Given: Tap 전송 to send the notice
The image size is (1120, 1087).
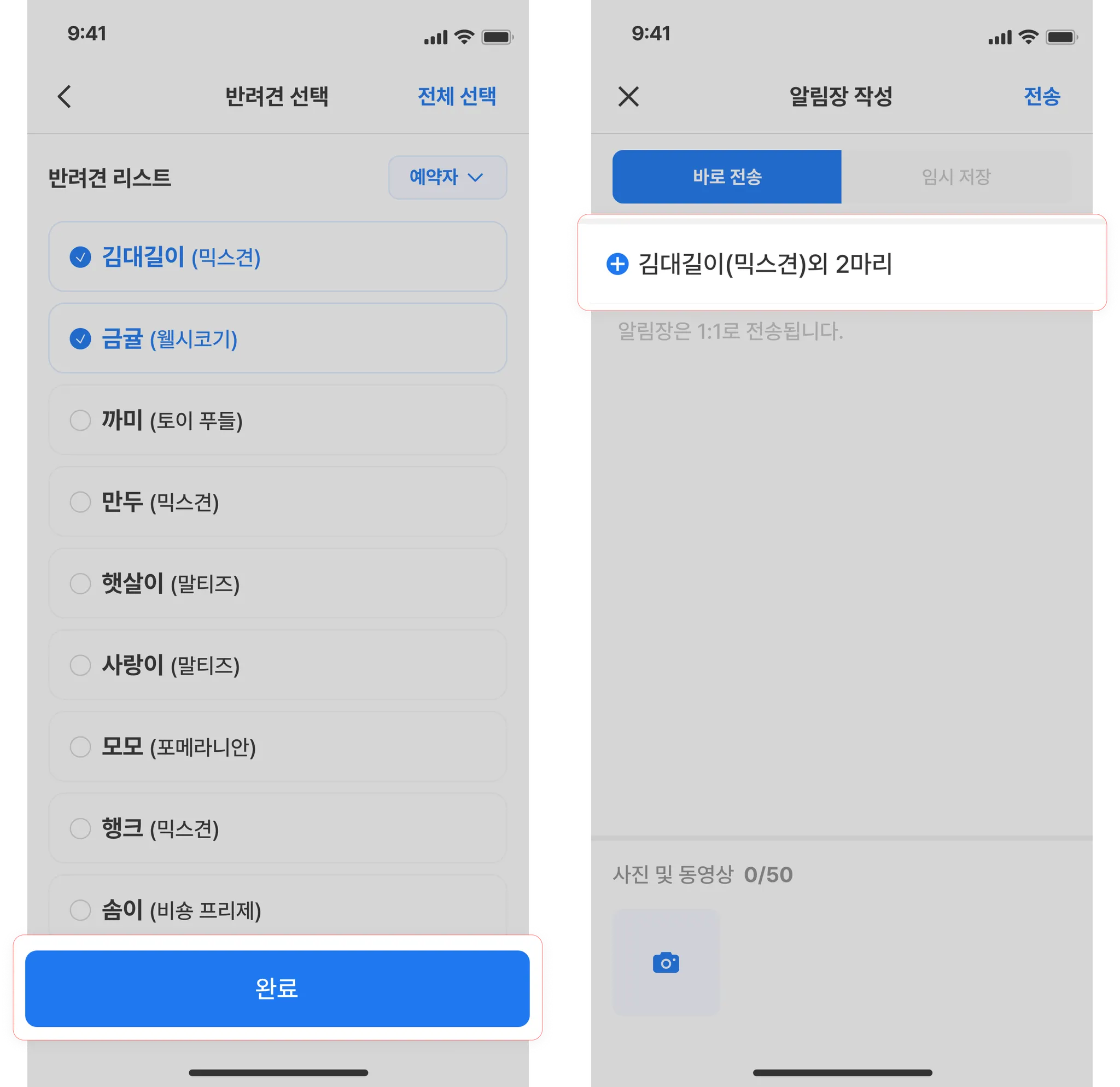Looking at the screenshot, I should pos(1041,96).
